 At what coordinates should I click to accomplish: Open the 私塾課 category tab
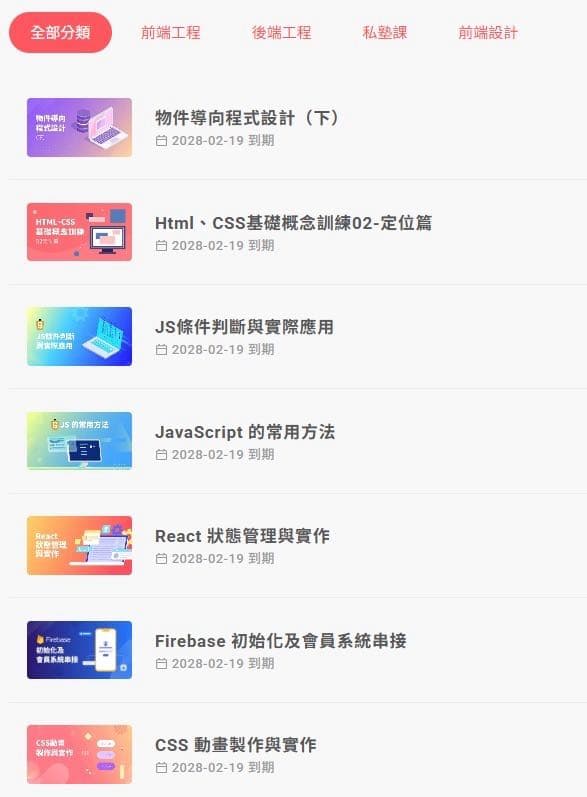pyautogui.click(x=385, y=33)
